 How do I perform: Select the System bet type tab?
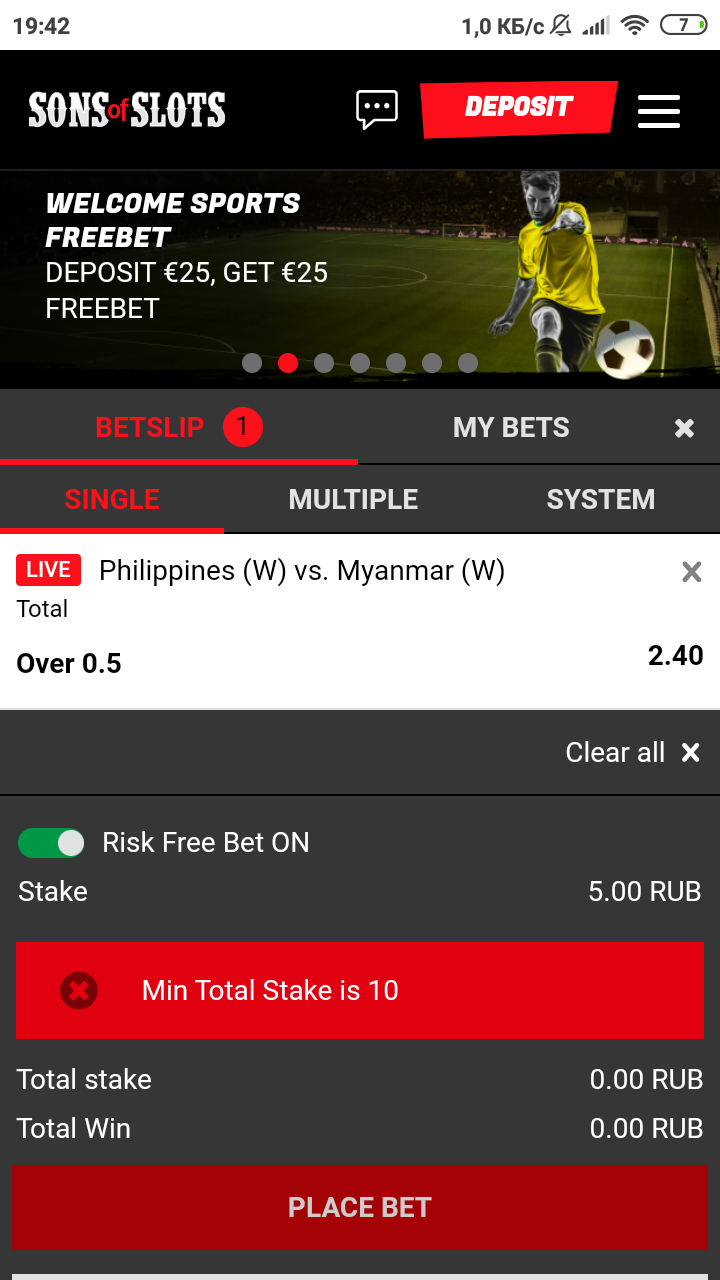pos(601,499)
